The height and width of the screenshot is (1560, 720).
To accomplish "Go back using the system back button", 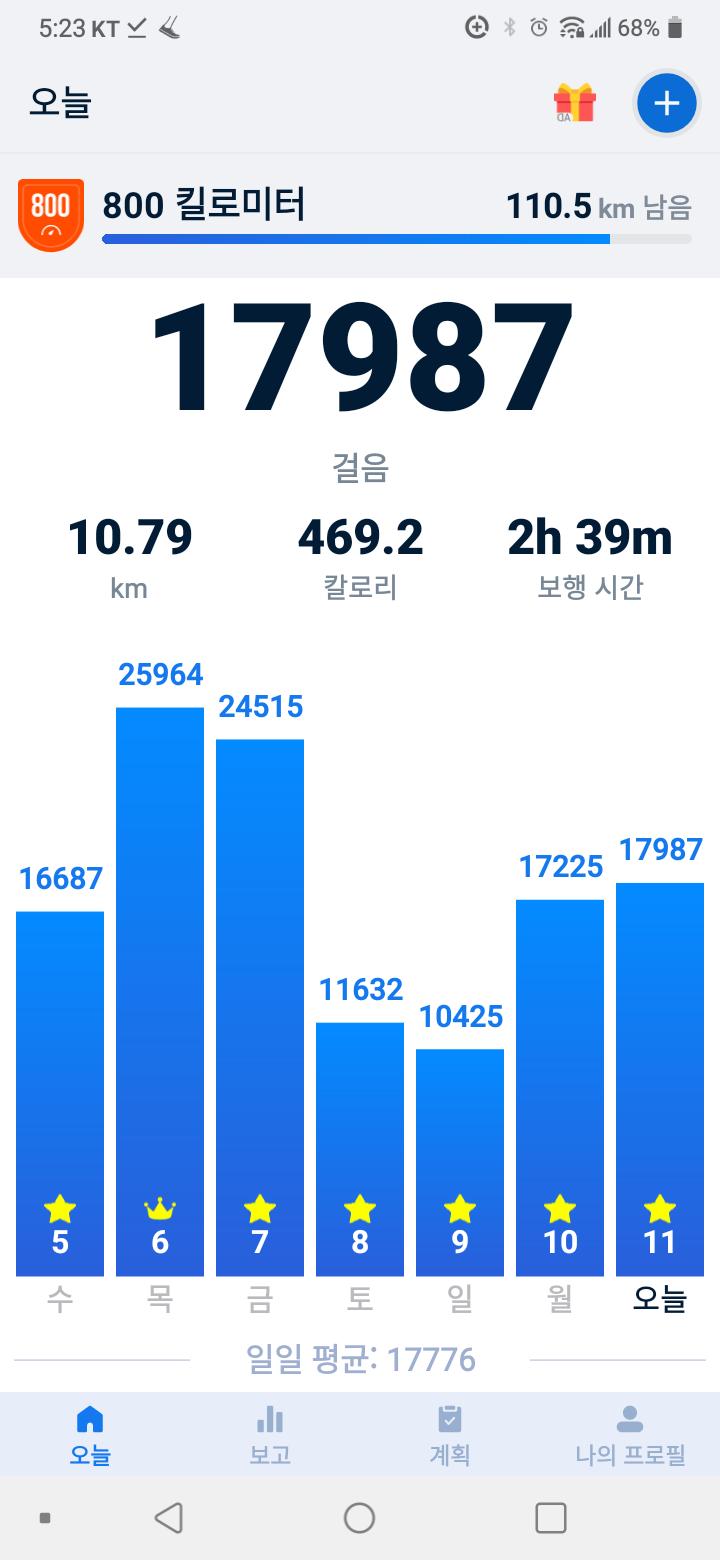I will pyautogui.click(x=169, y=1518).
